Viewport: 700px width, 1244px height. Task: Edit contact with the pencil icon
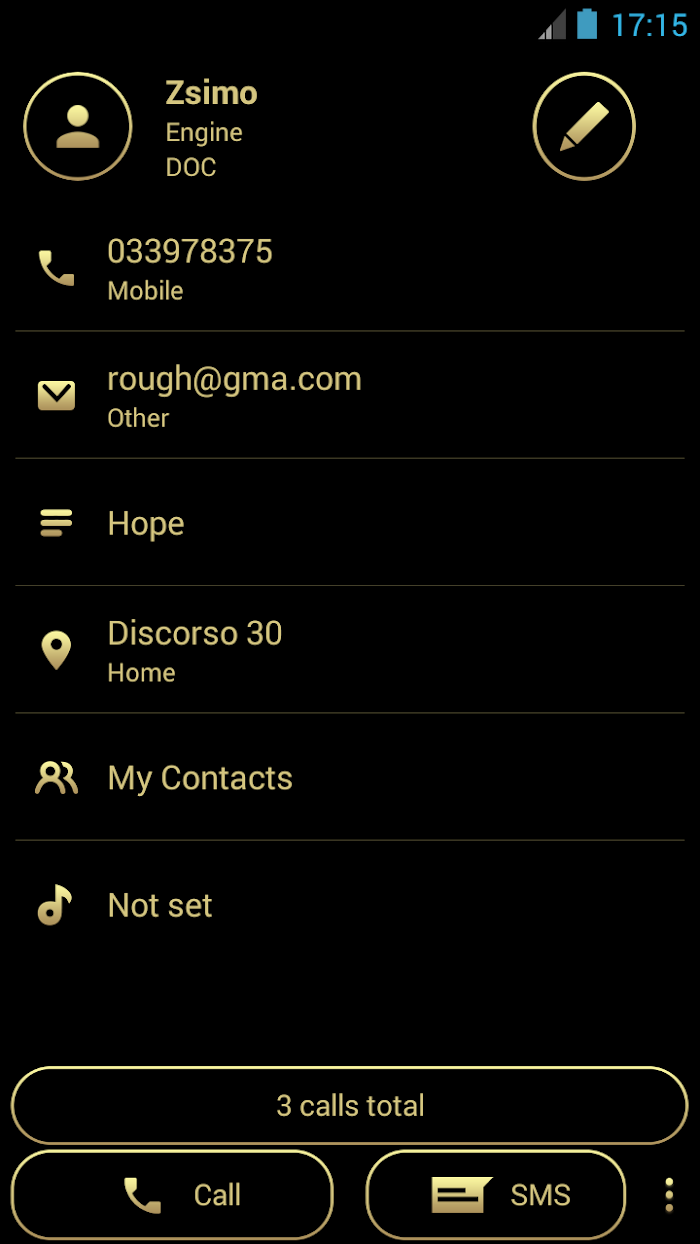(x=584, y=127)
